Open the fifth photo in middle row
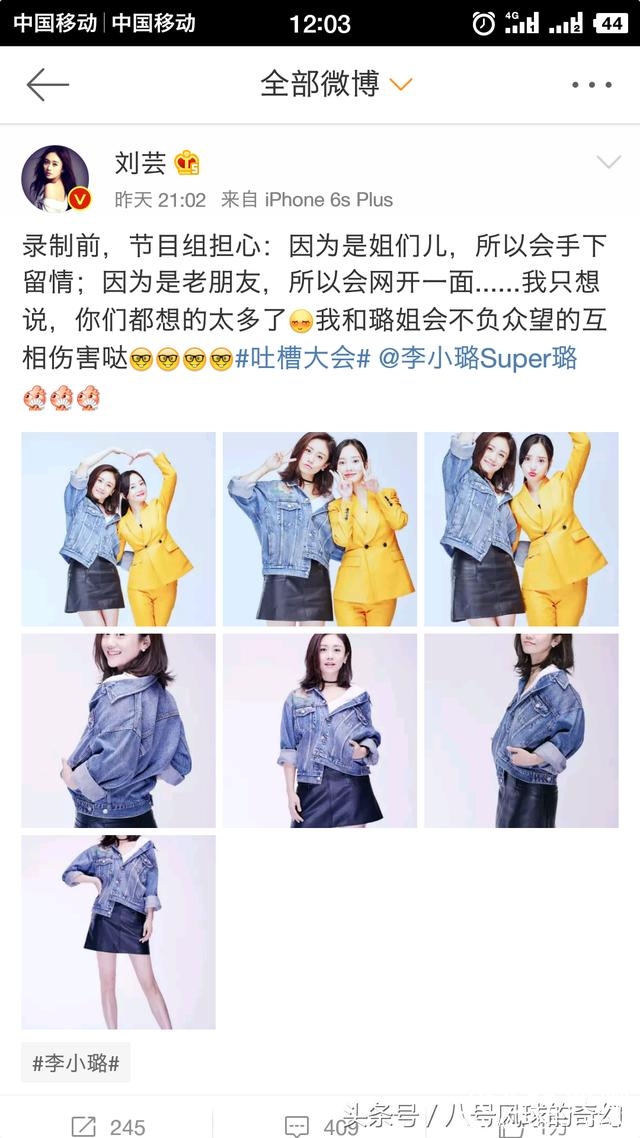Image resolution: width=640 pixels, height=1138 pixels. coord(319,730)
